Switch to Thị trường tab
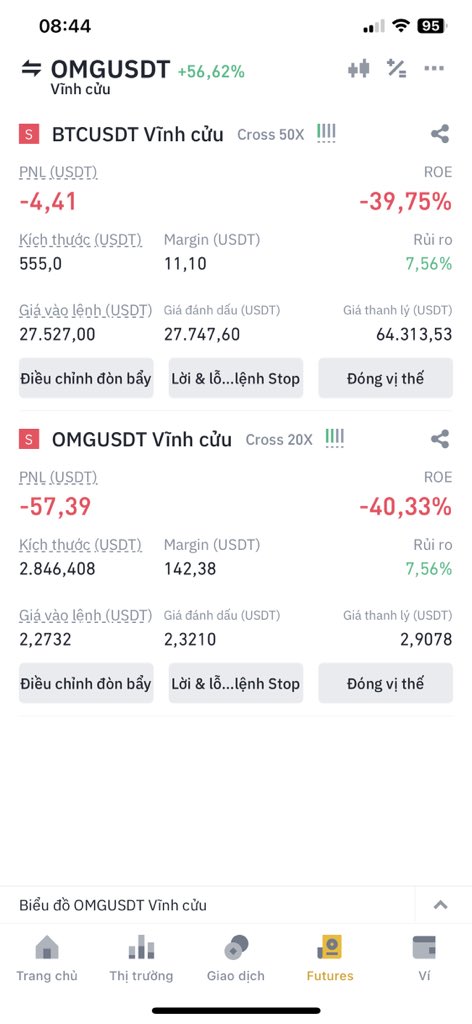 tap(141, 958)
